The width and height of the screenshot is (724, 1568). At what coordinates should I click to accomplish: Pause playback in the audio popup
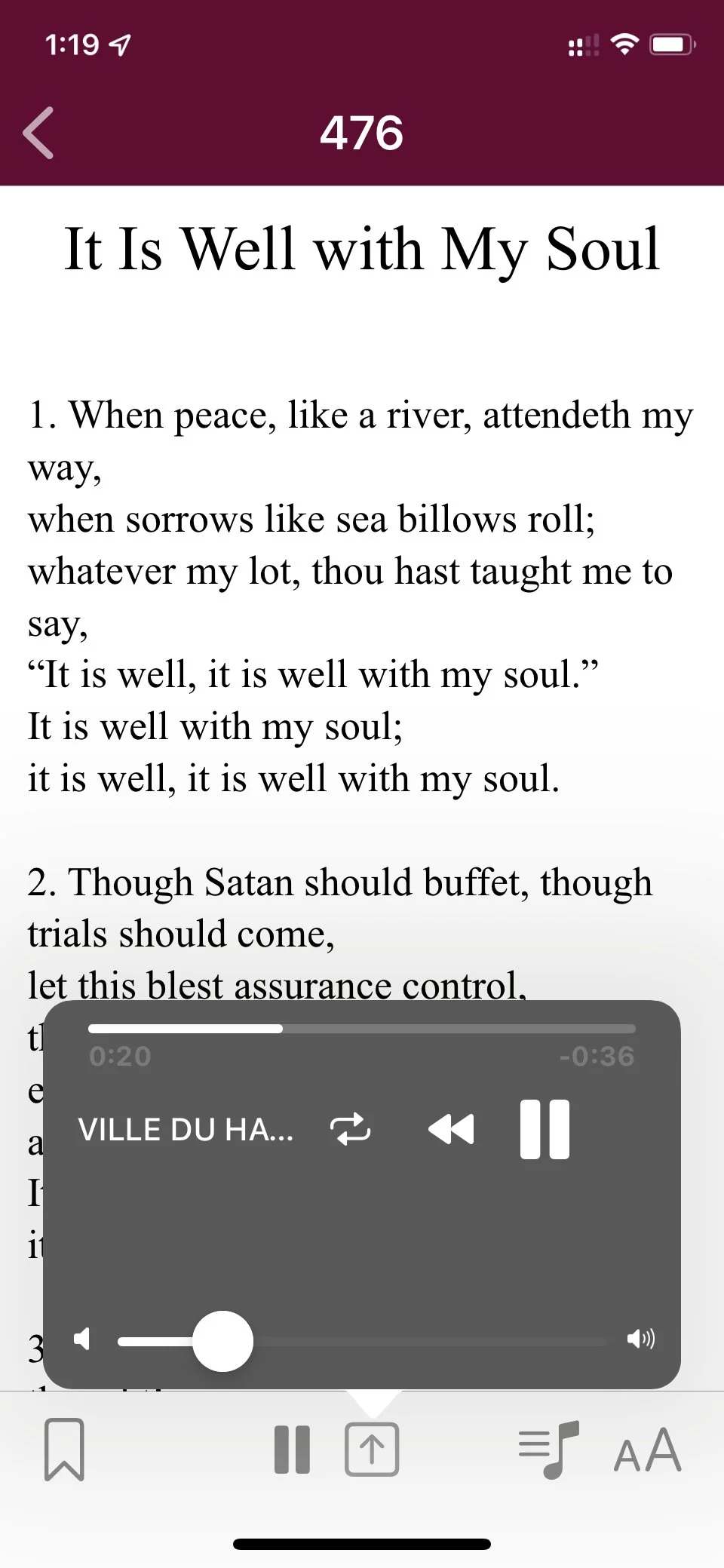[x=545, y=1129]
